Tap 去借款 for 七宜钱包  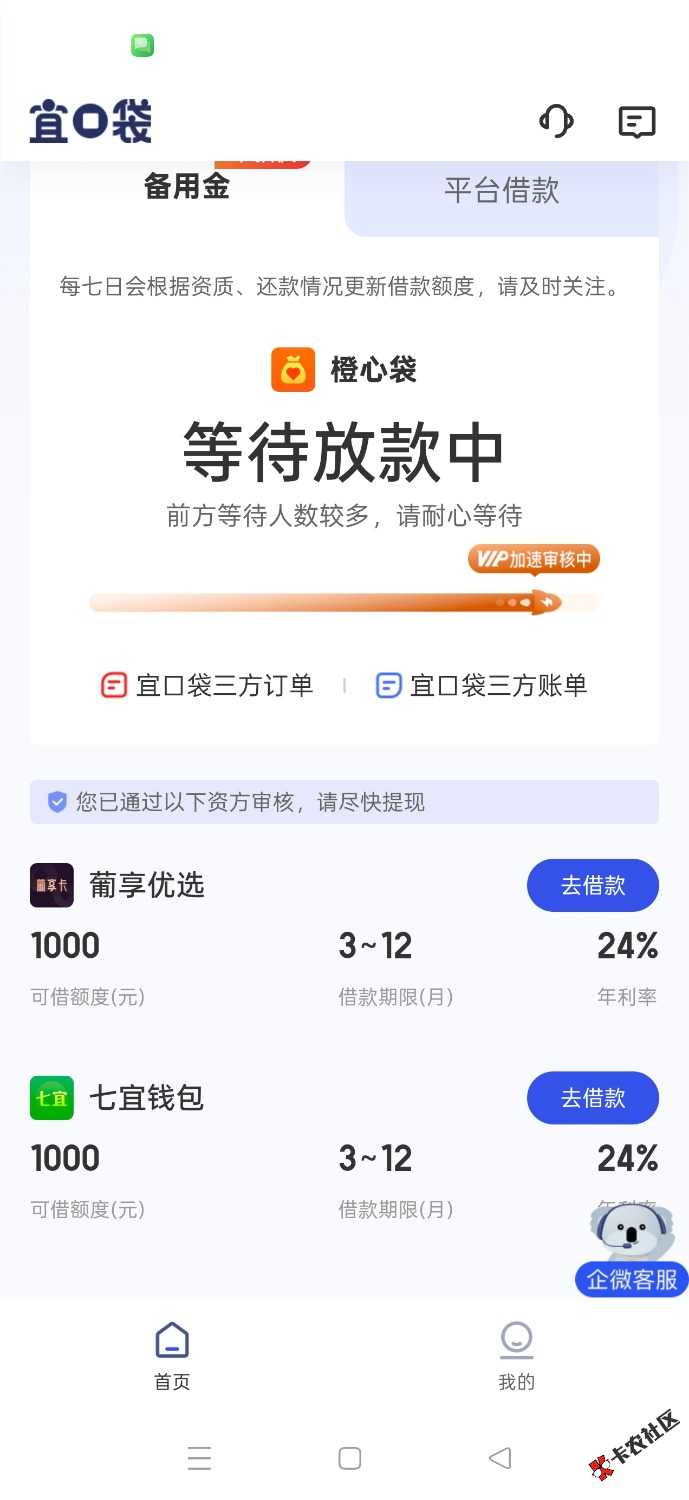click(592, 1098)
